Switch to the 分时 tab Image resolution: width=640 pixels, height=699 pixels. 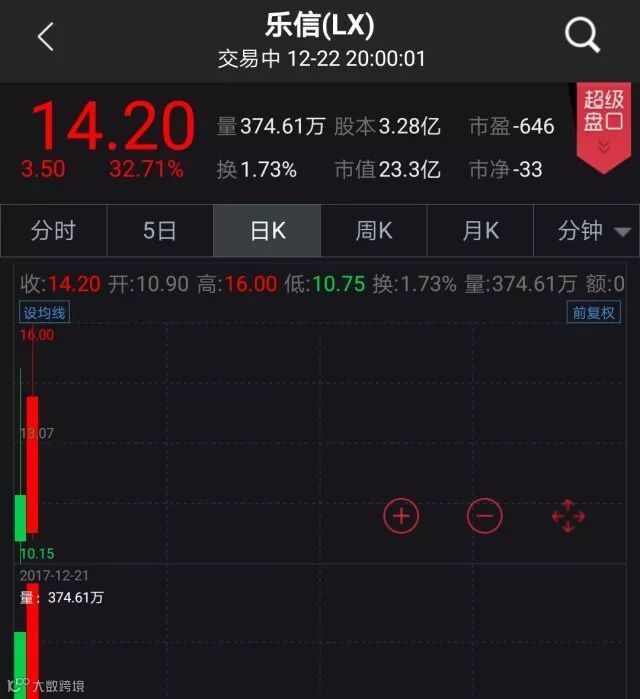(53, 231)
